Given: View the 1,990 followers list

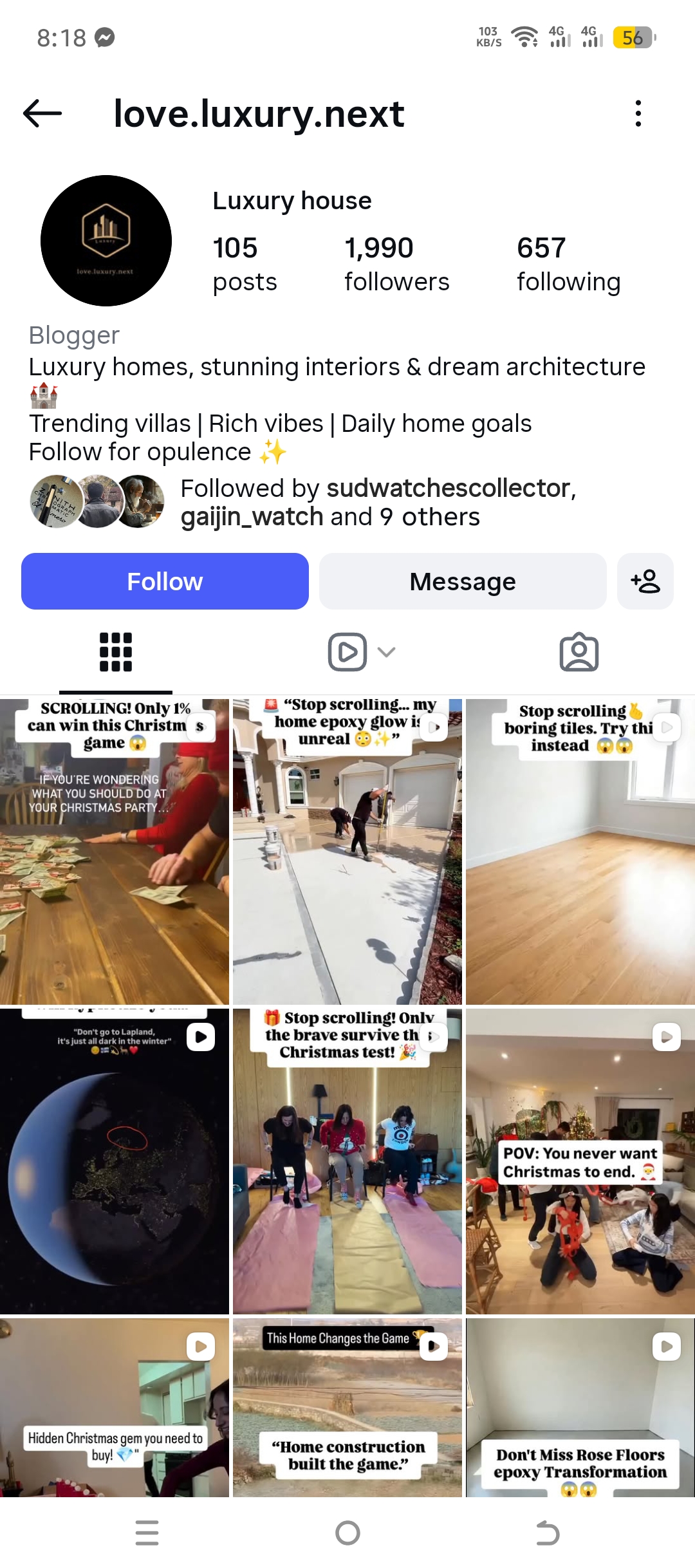Looking at the screenshot, I should click(396, 264).
